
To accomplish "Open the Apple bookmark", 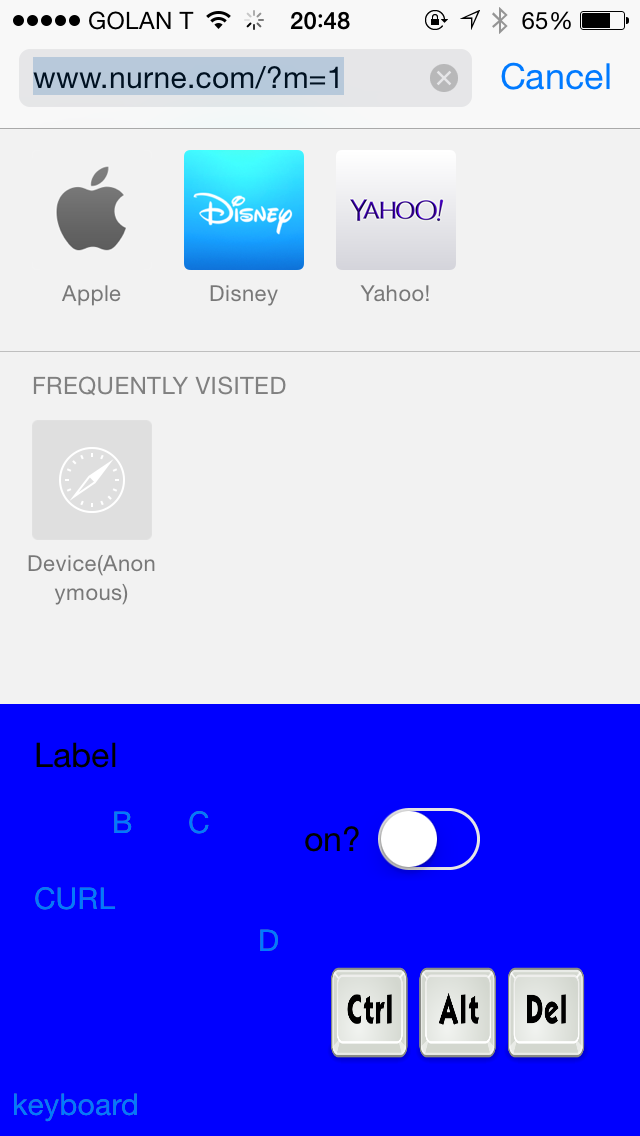I will pyautogui.click(x=92, y=211).
